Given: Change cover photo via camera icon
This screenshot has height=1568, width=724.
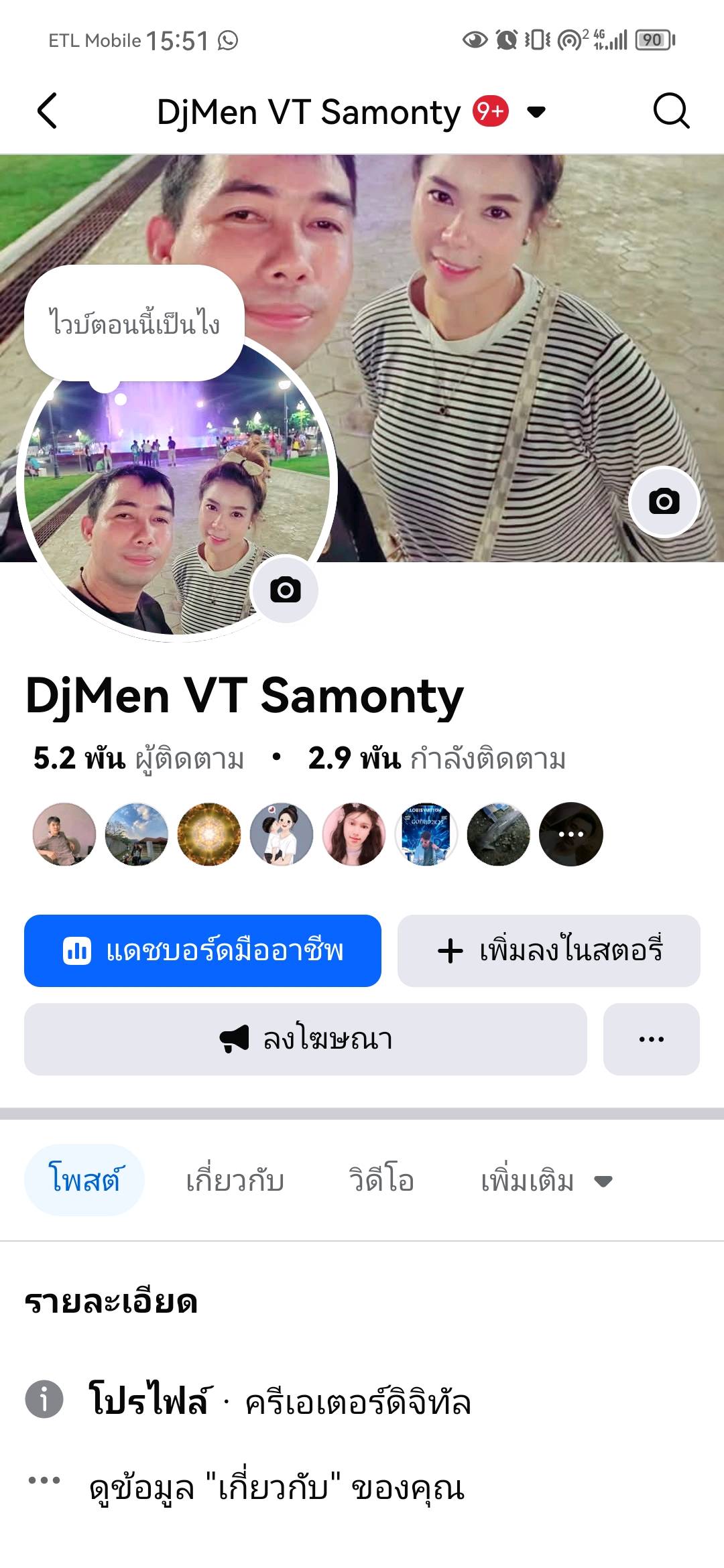Looking at the screenshot, I should [x=664, y=501].
